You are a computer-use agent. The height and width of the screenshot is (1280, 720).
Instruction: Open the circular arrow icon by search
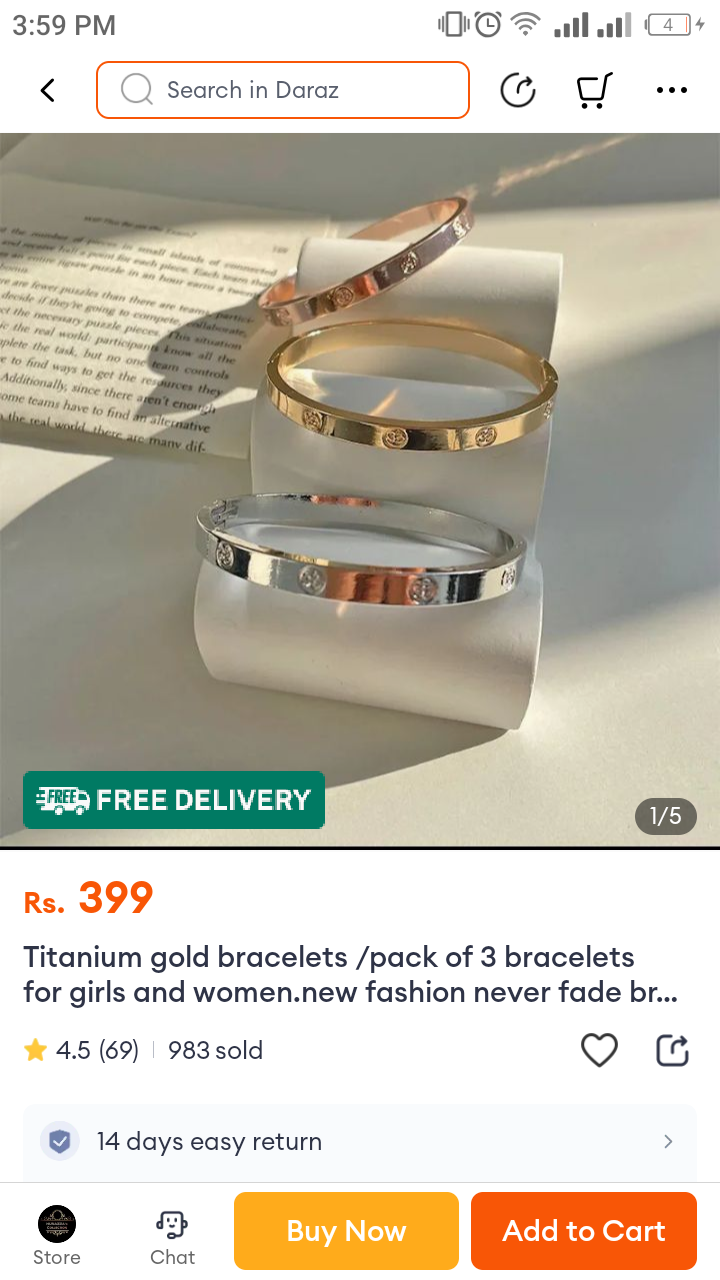coord(517,90)
